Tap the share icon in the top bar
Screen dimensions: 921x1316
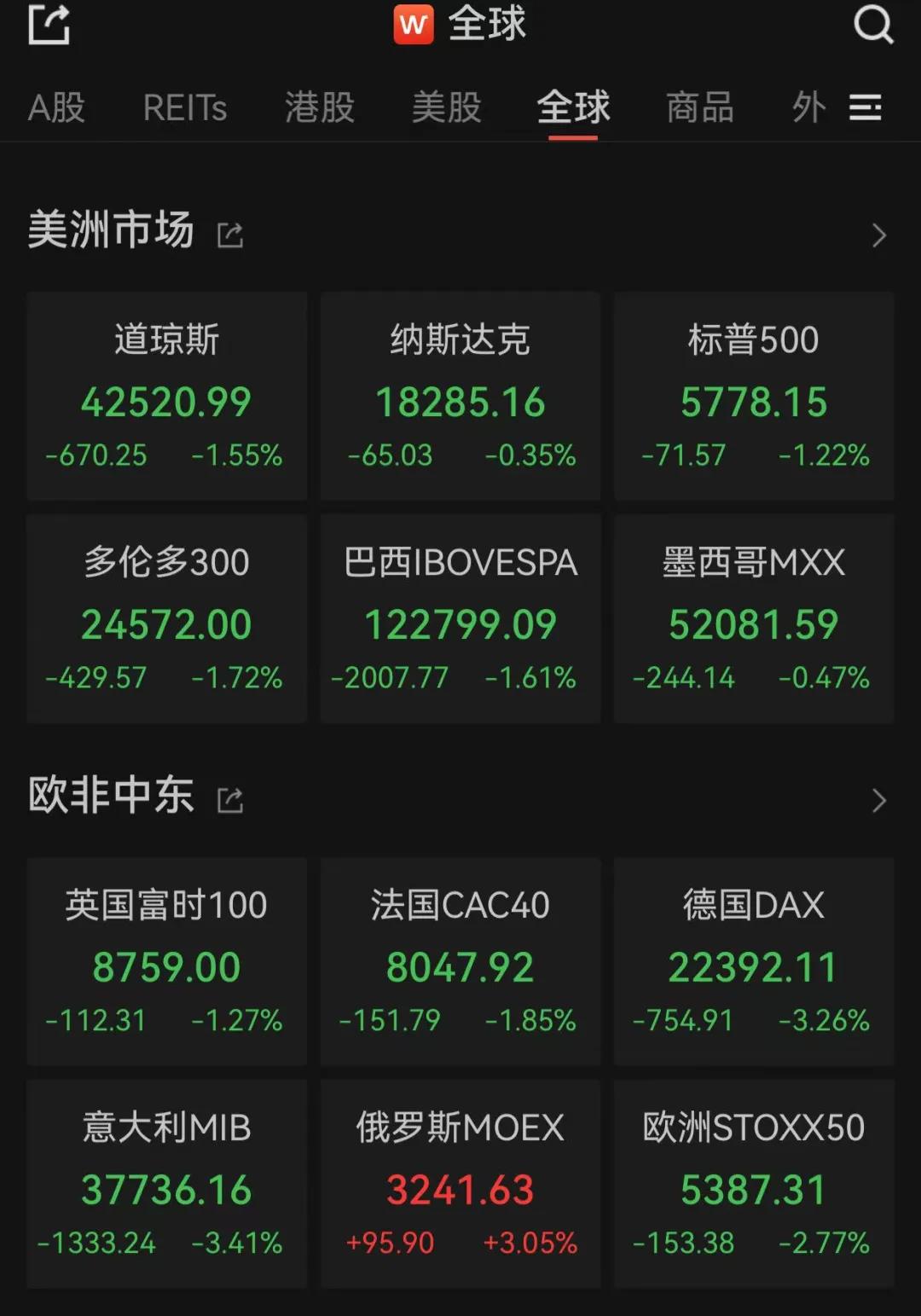pyautogui.click(x=49, y=25)
